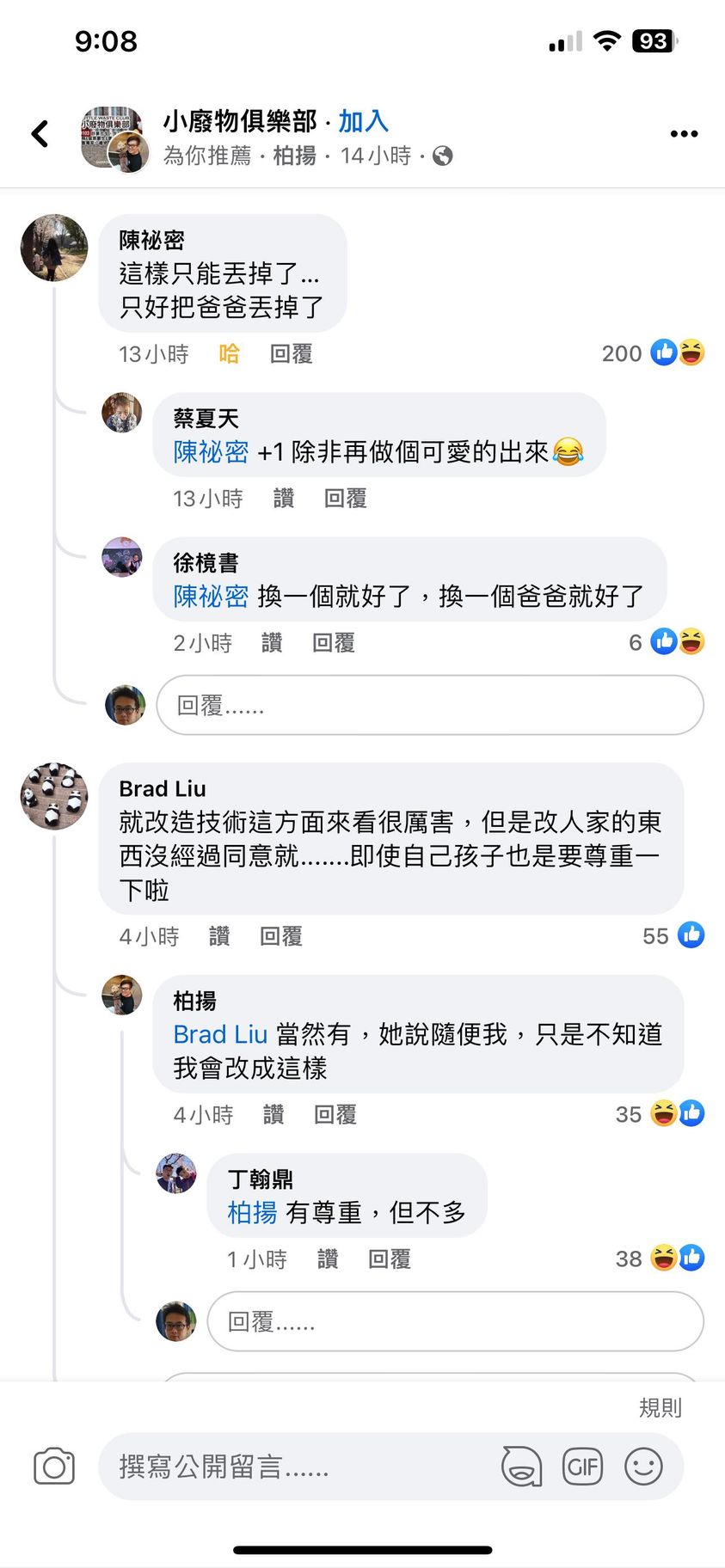
Task: Reply to Brad Liu's comment
Action: coord(280,937)
